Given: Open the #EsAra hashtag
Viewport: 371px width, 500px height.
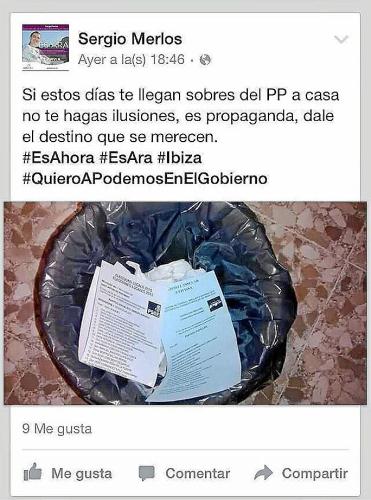Looking at the screenshot, I should 126,158.
